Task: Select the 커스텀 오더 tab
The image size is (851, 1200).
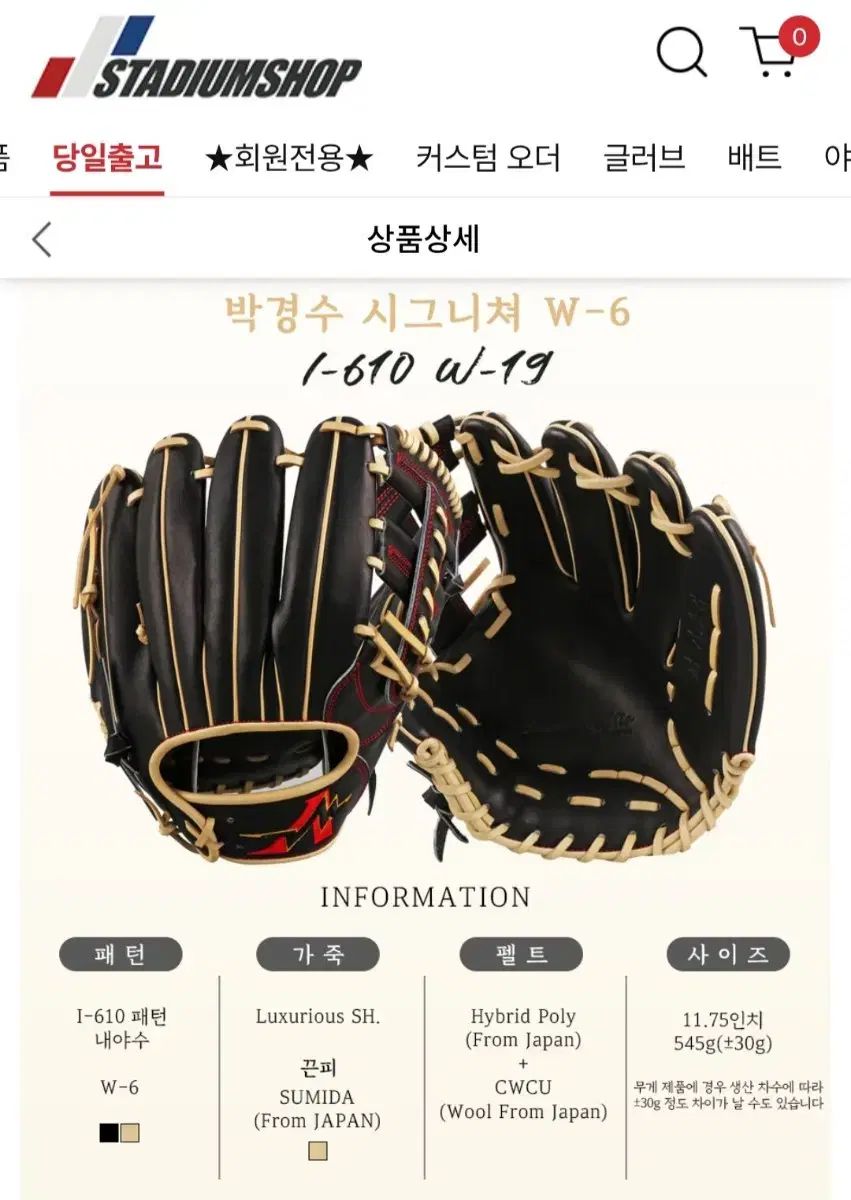Action: point(488,158)
